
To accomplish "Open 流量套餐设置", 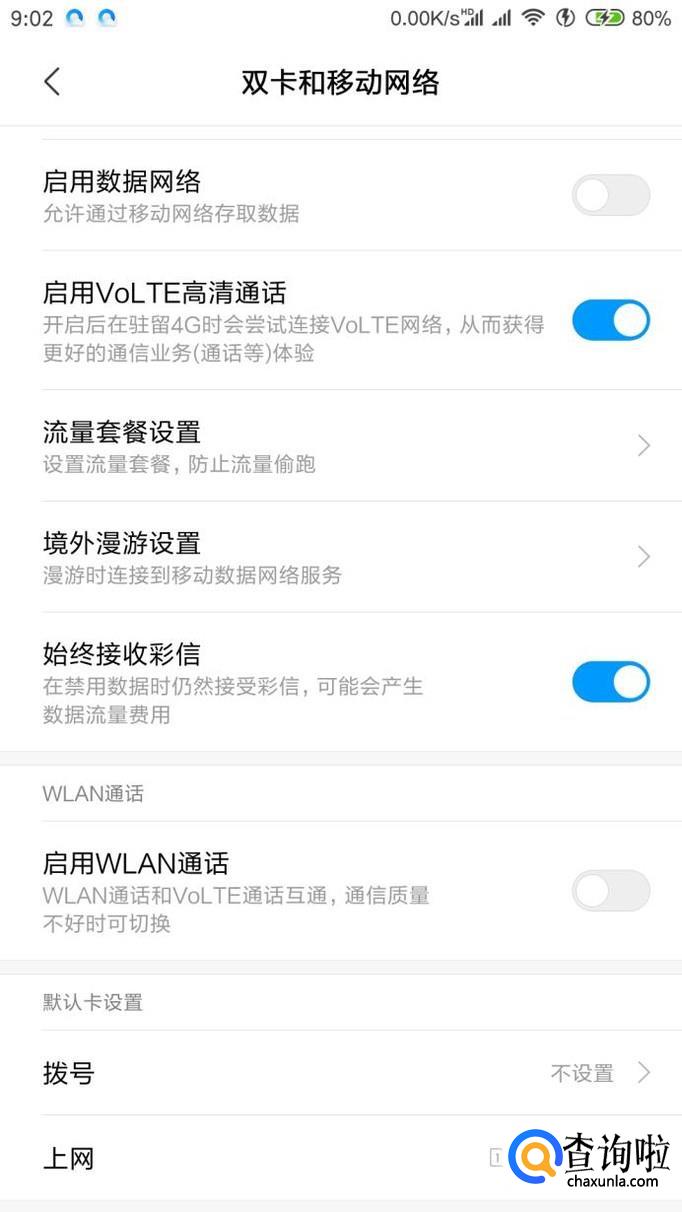I will pyautogui.click(x=341, y=446).
